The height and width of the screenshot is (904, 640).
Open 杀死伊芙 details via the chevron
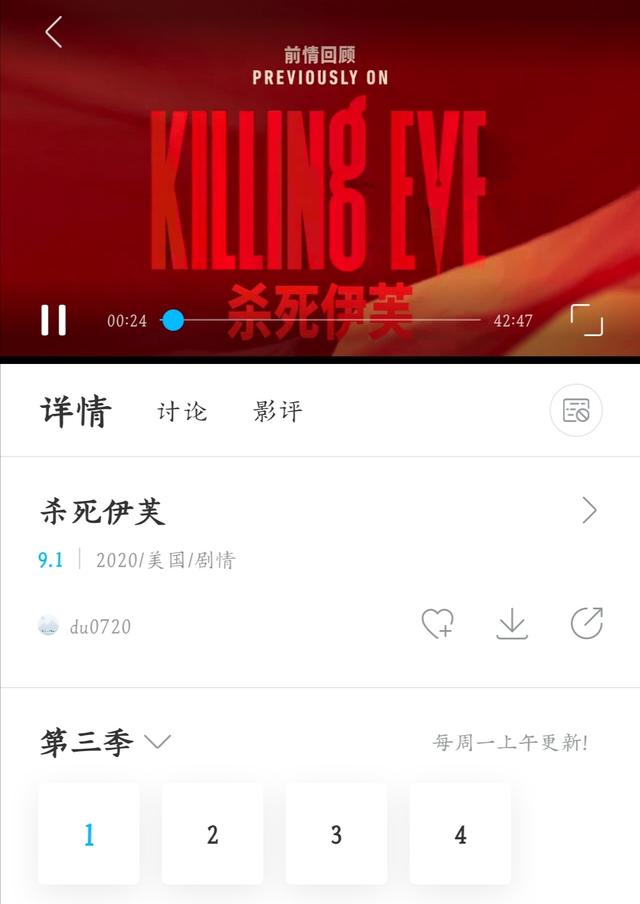pos(589,511)
